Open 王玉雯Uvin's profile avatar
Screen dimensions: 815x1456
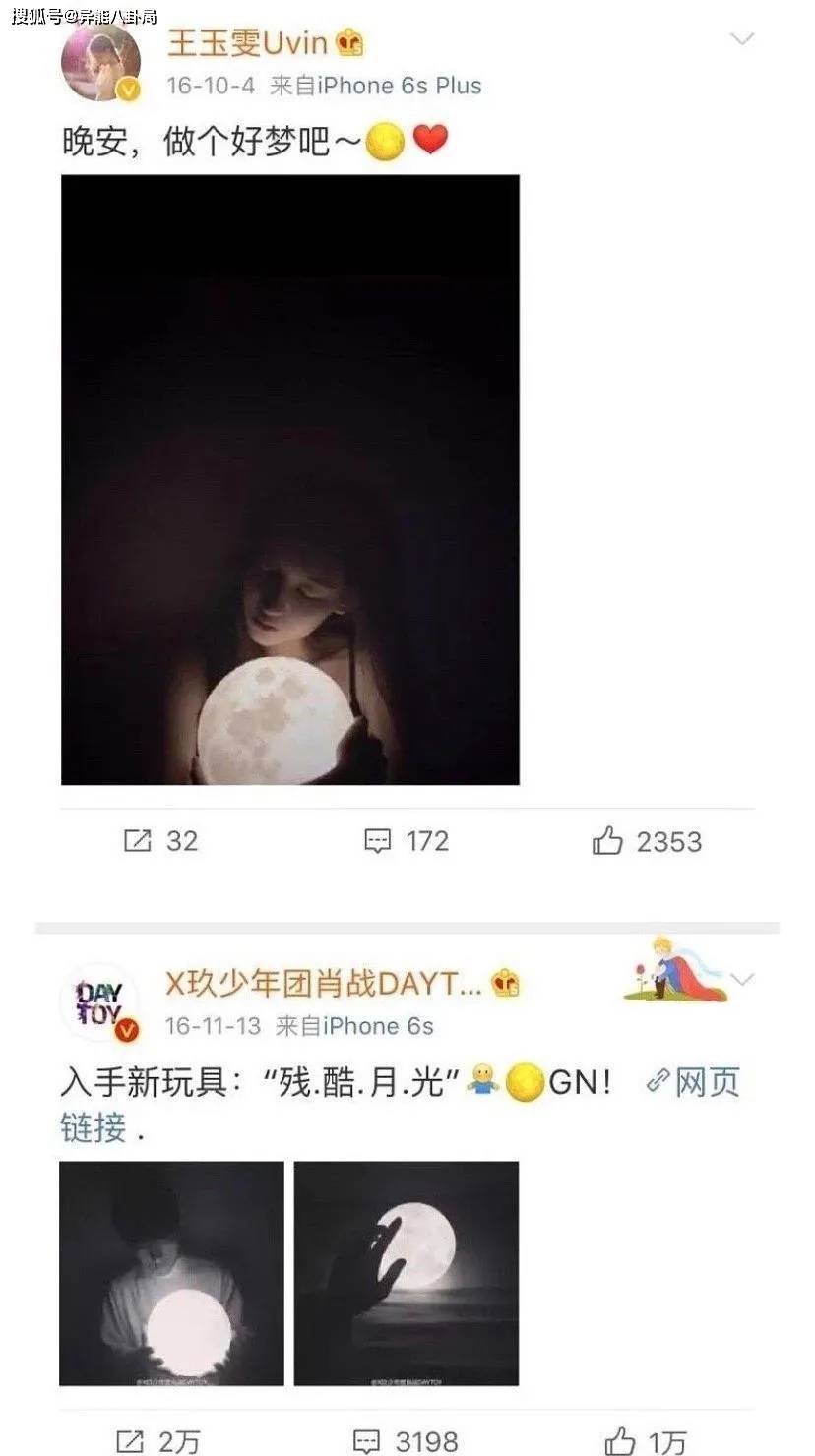point(100,63)
